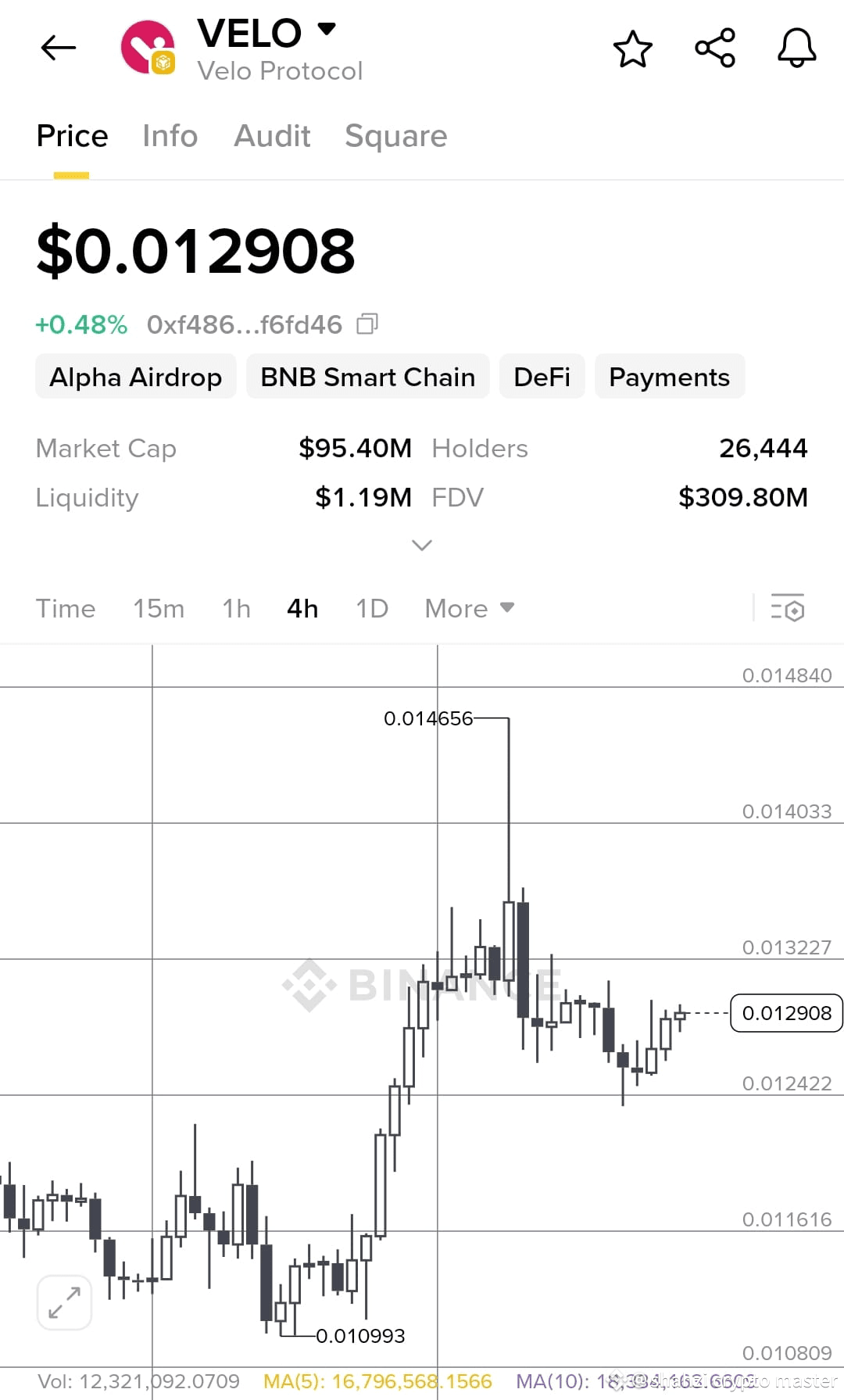Click the notification bell icon
This screenshot has width=844, height=1400.
click(x=796, y=48)
